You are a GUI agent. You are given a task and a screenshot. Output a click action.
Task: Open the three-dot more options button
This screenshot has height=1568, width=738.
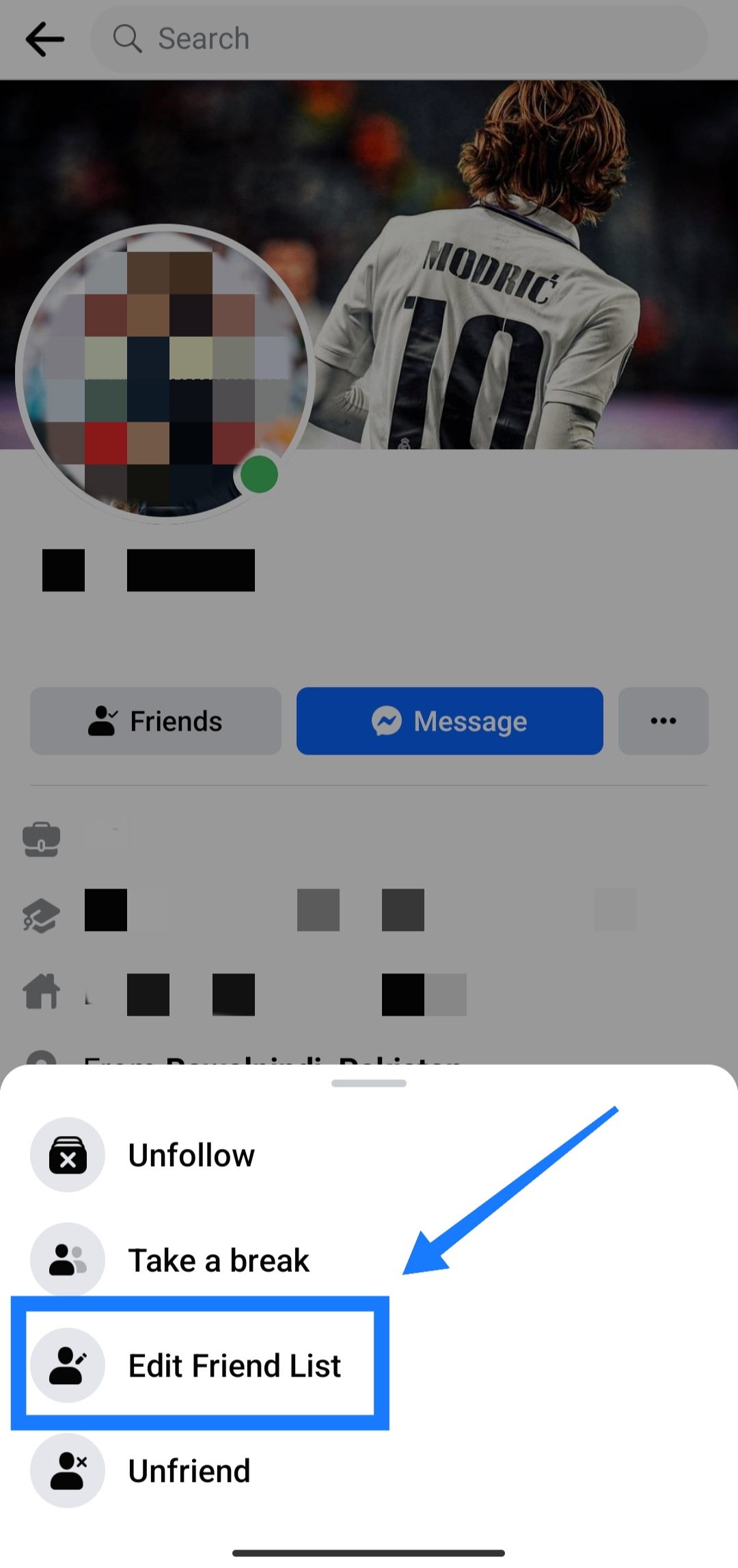(x=663, y=721)
